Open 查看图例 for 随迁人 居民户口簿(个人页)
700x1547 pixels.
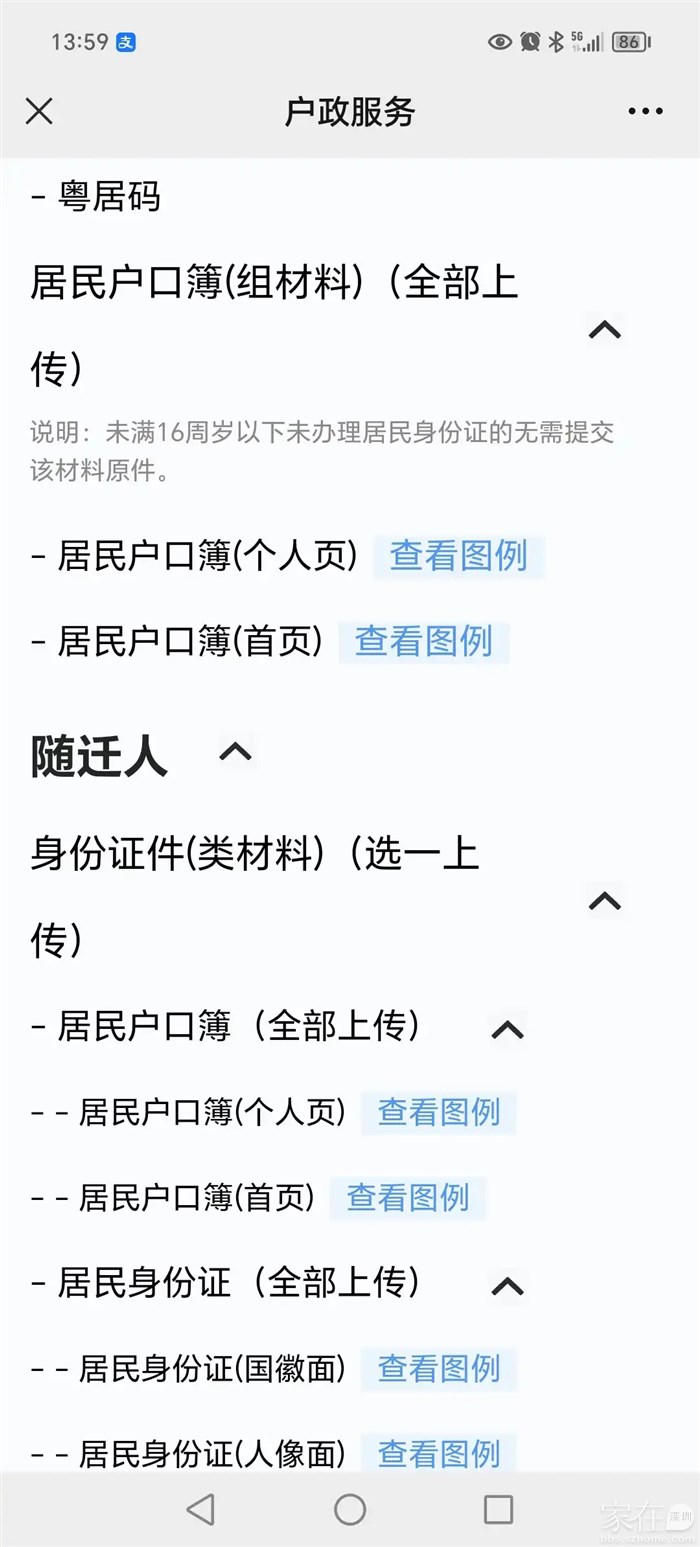point(438,1113)
